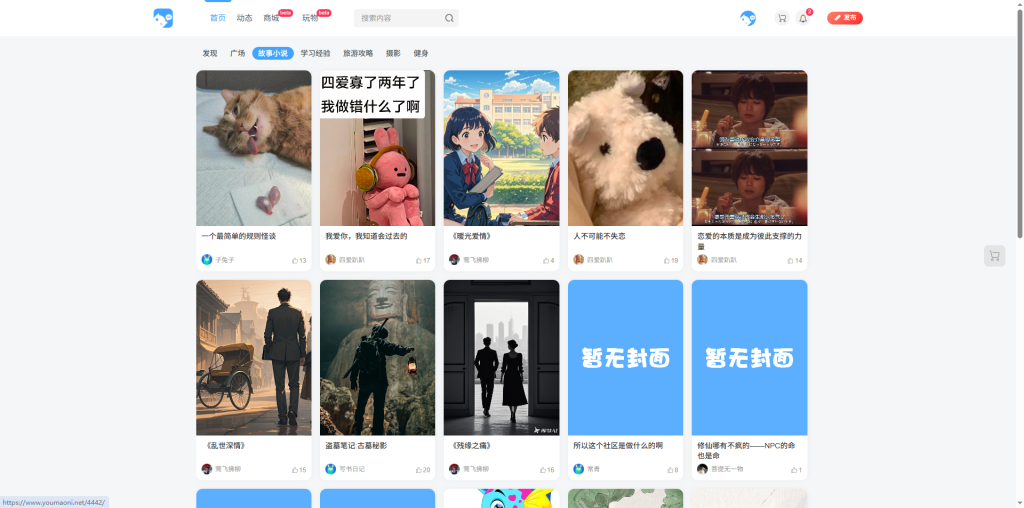Open the post 盗墓笔记:古墓秘影
This screenshot has height=508, width=1024.
coord(356,445)
